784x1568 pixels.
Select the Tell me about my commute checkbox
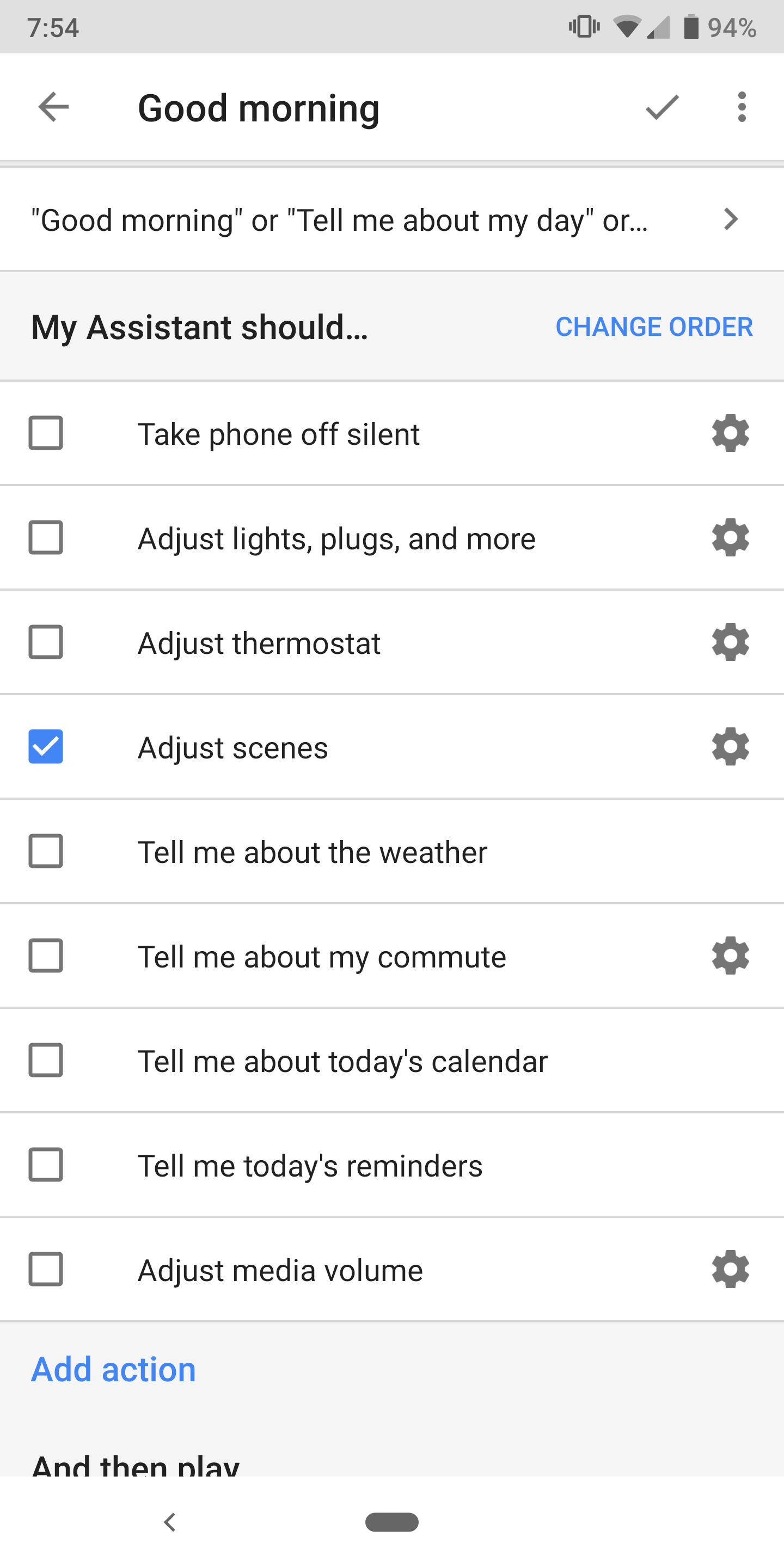tap(46, 955)
